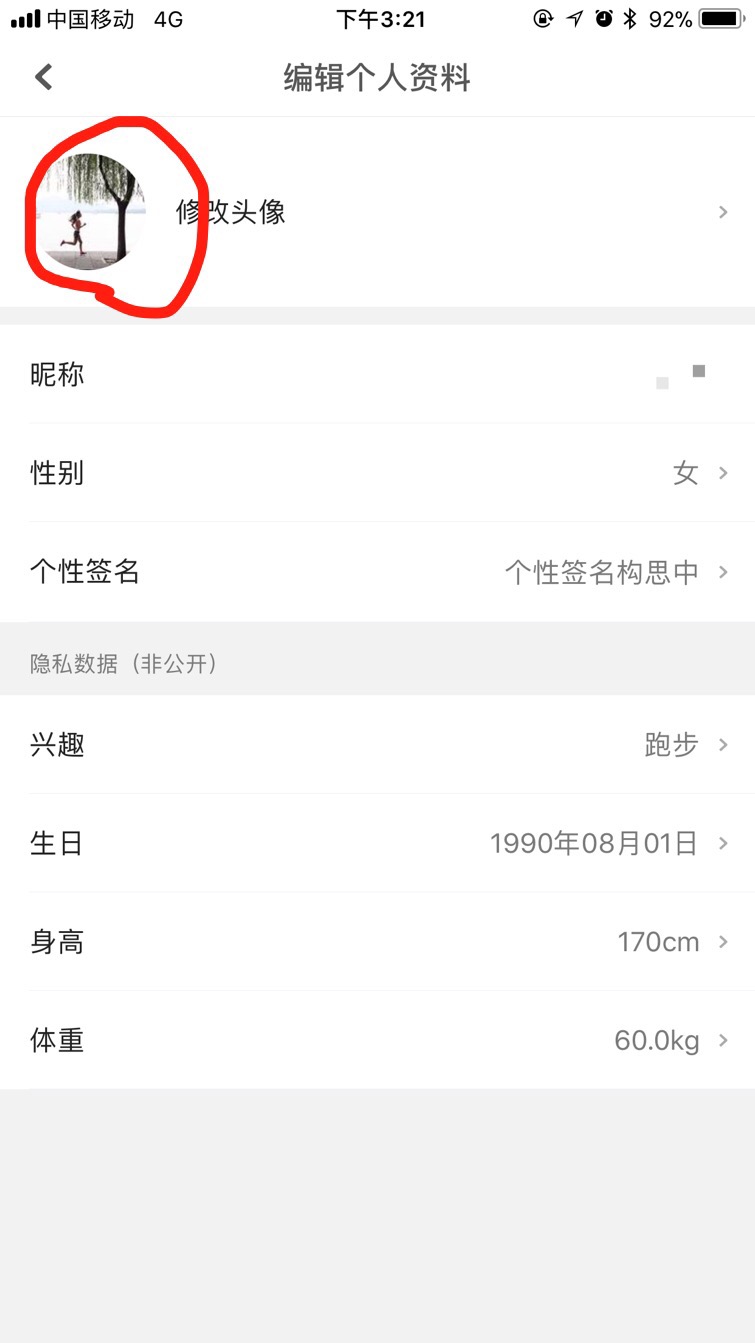
Task: Tap the 隐私数据（非公开）section header
Action: pos(125,662)
